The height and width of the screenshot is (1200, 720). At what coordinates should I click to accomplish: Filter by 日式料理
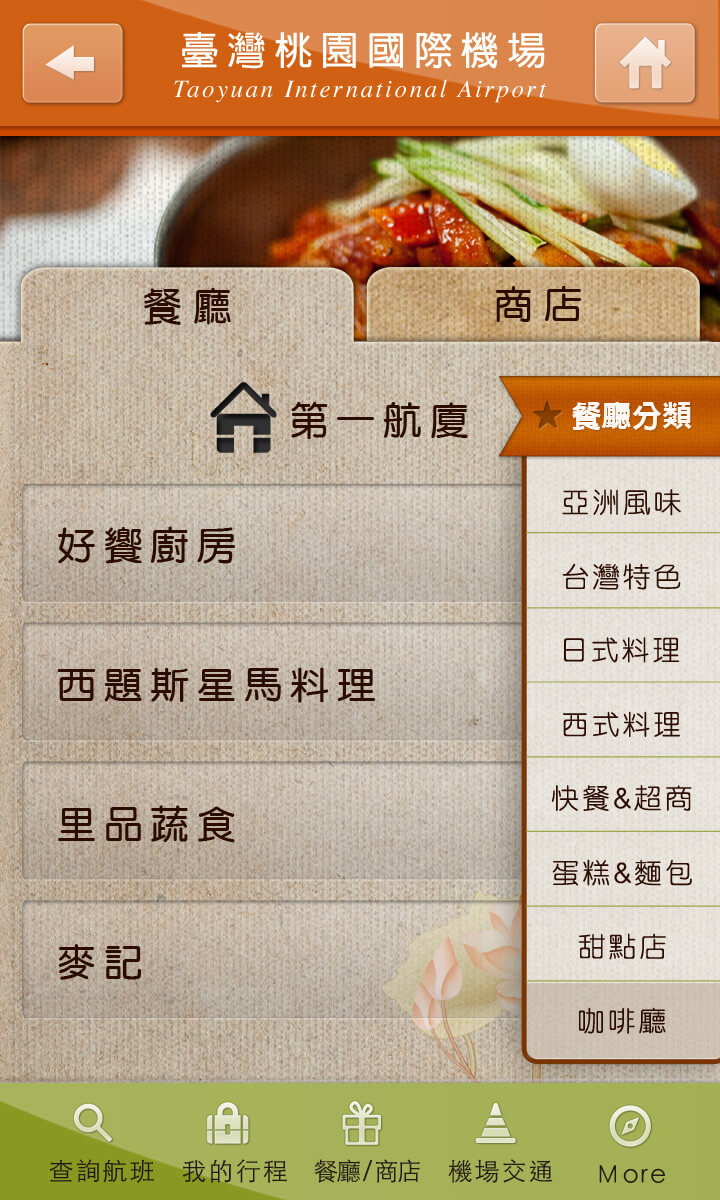[621, 651]
